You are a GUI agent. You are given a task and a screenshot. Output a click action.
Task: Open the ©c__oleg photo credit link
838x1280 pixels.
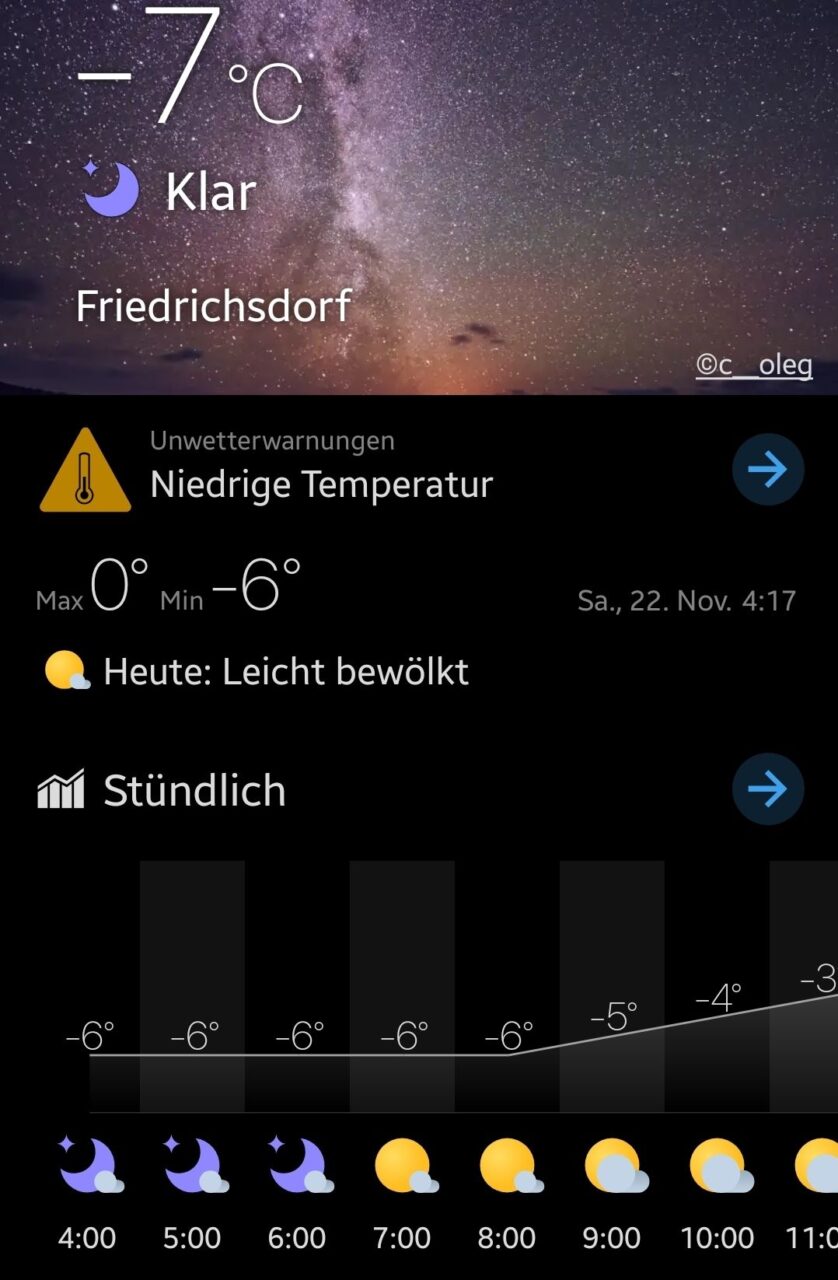[754, 365]
